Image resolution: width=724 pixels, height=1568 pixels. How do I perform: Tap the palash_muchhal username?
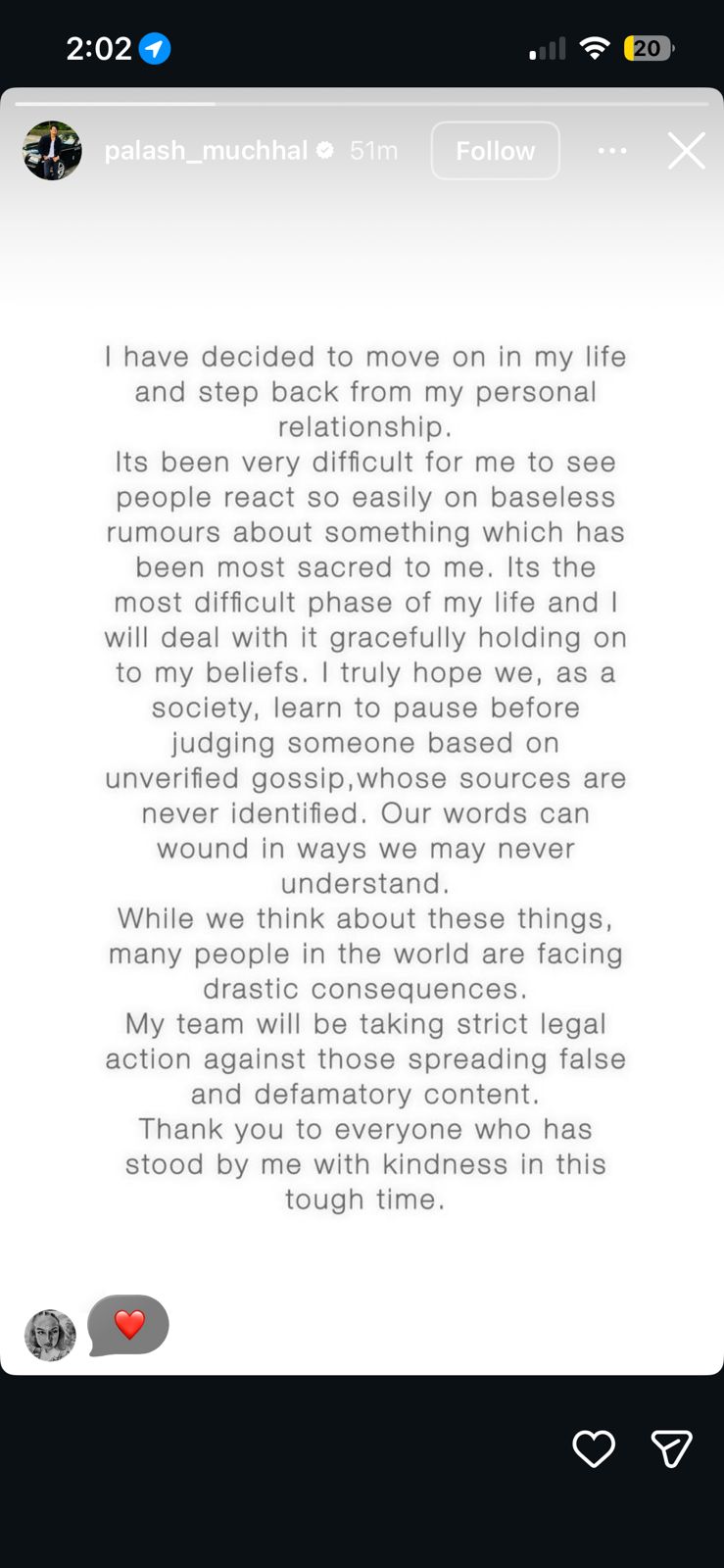206,151
